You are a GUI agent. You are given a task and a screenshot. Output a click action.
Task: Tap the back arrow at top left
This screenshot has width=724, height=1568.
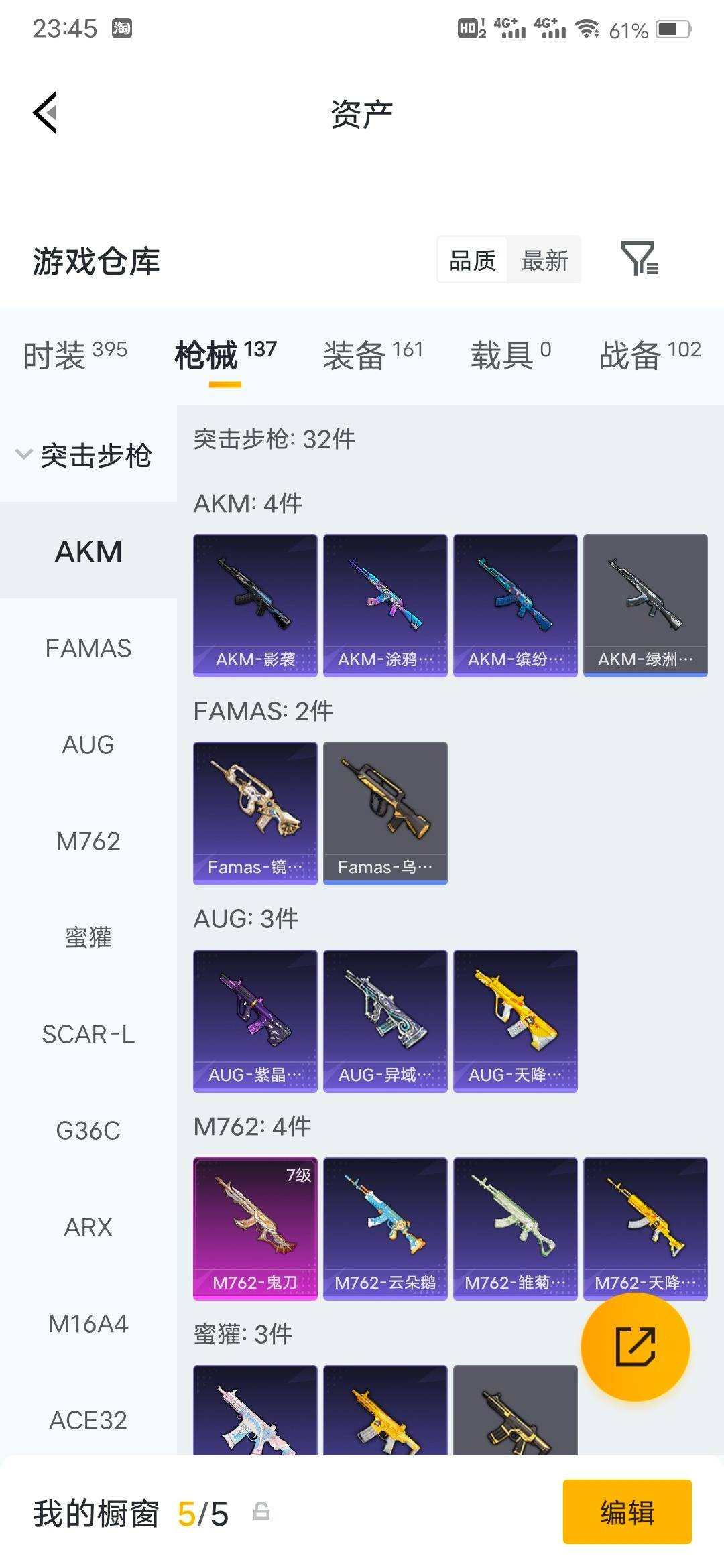pos(46,113)
